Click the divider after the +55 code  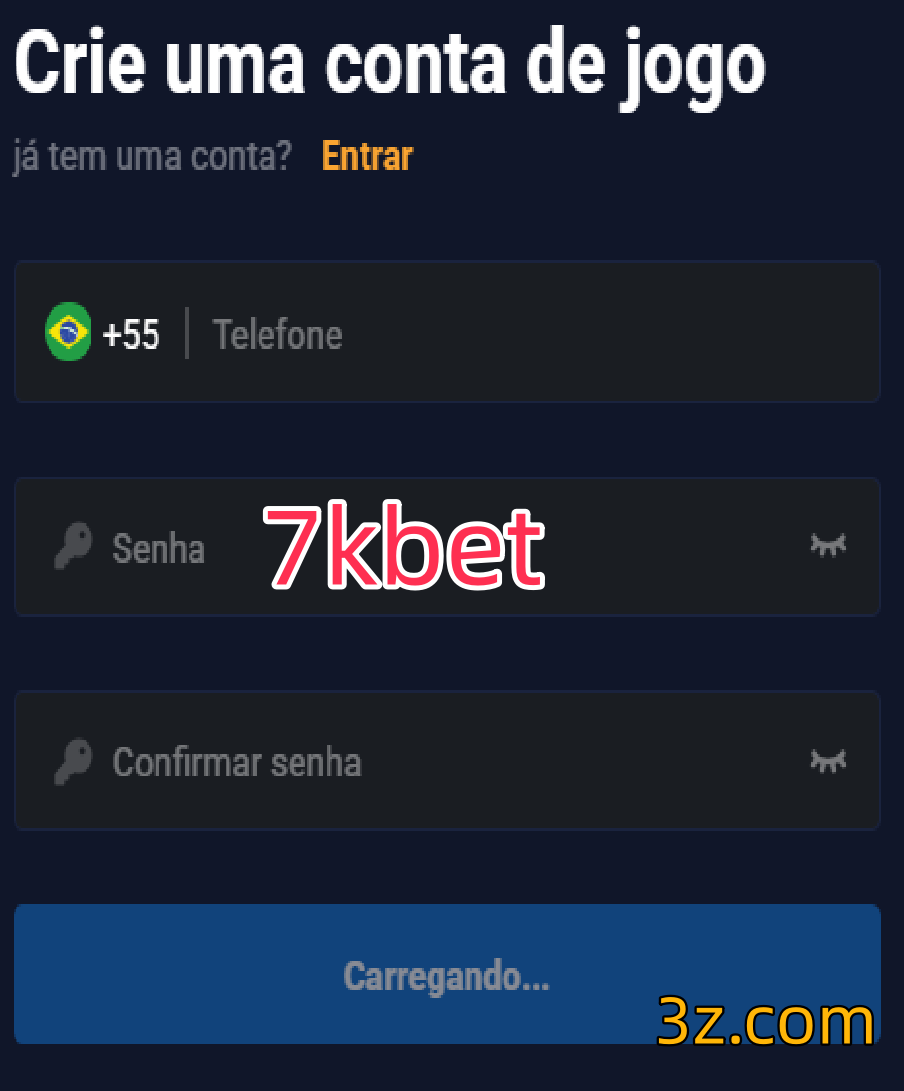[x=187, y=333]
